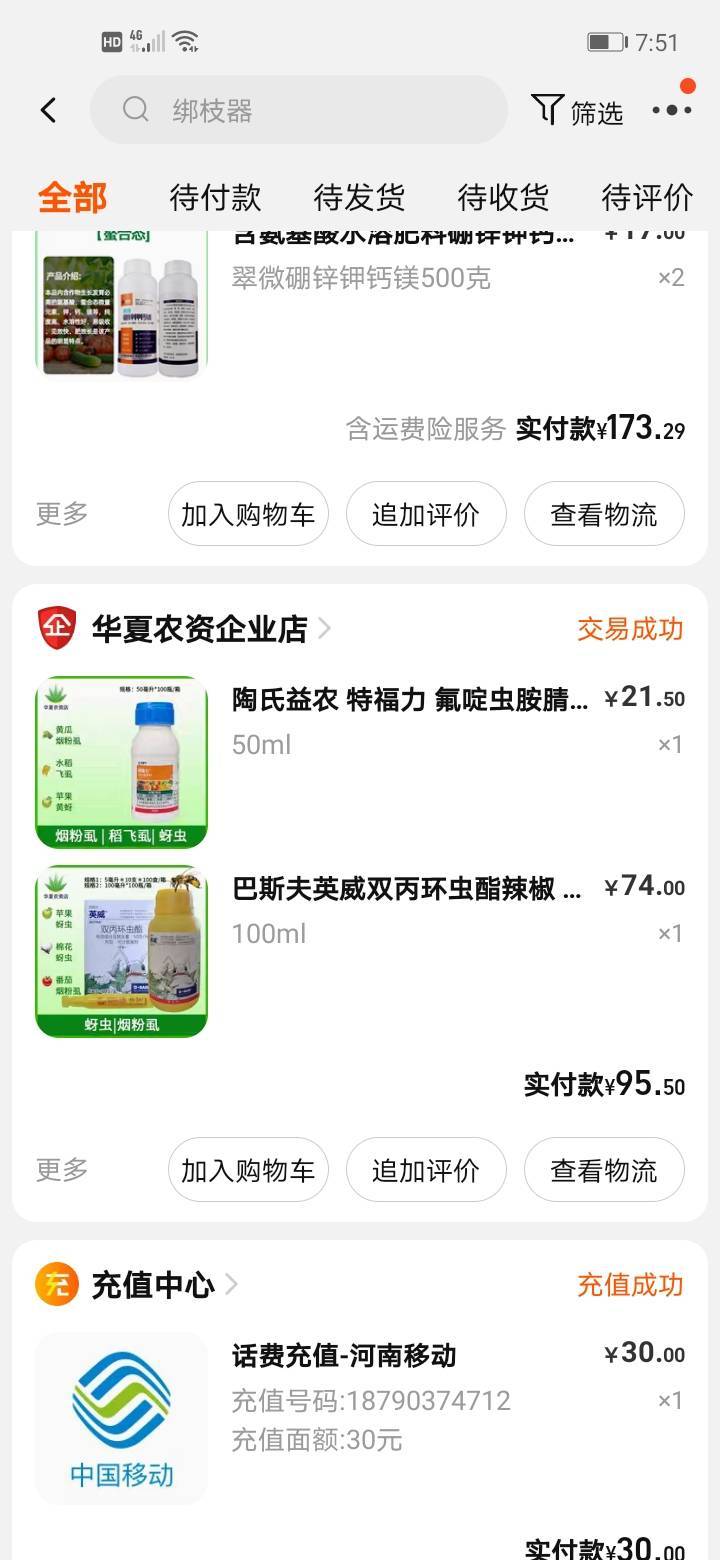Tap 查看物流 for the ¥95.50 order

[x=604, y=1170]
